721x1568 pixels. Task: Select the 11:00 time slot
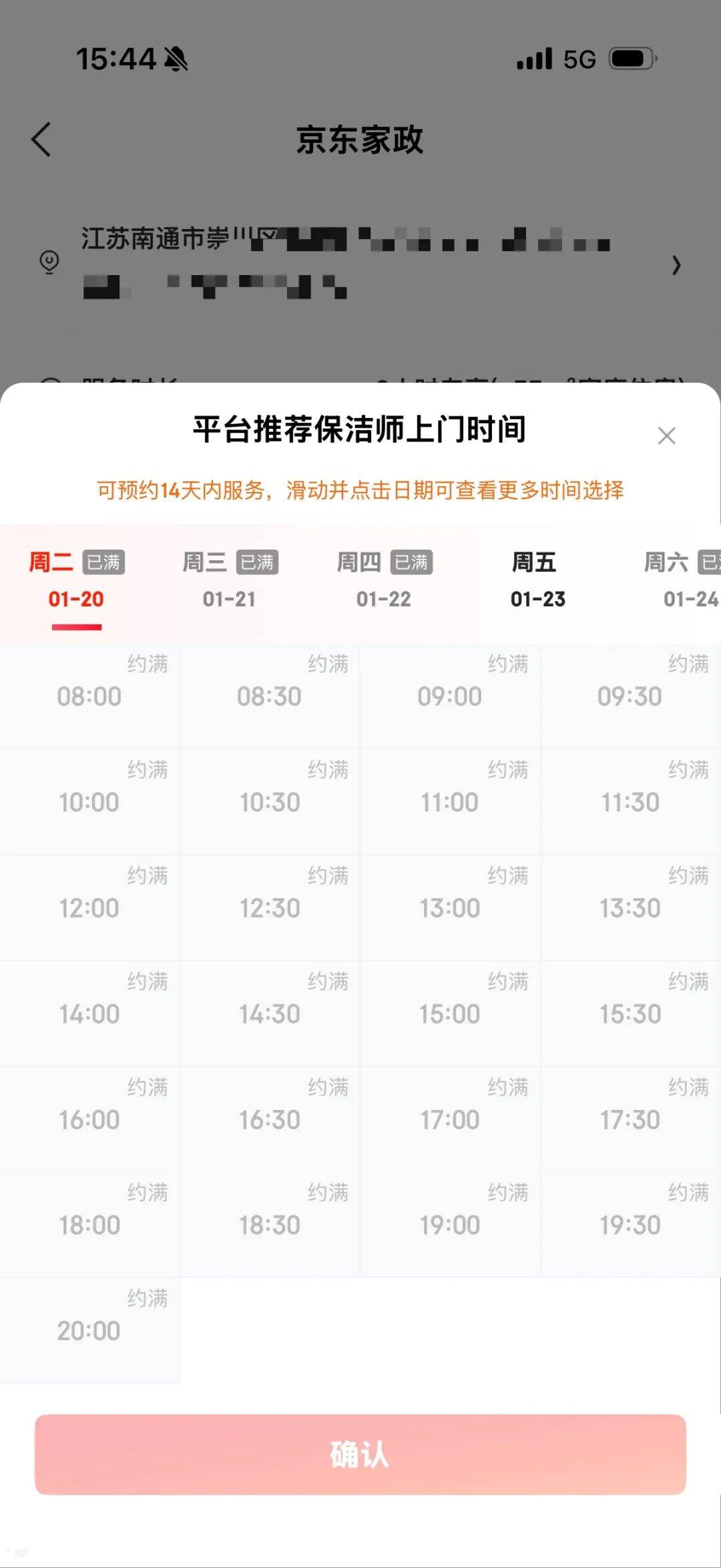(x=449, y=801)
